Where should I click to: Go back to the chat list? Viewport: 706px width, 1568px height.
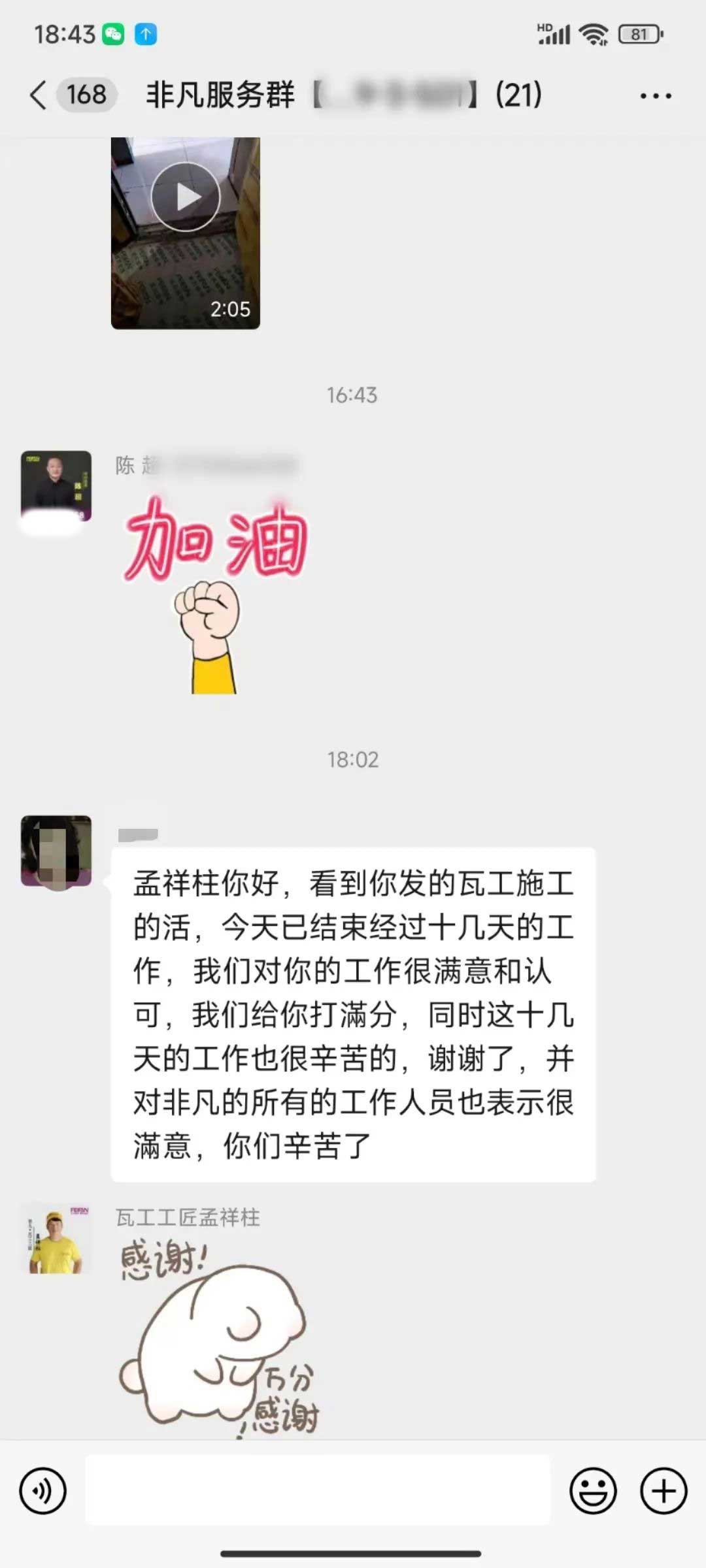click(x=39, y=95)
